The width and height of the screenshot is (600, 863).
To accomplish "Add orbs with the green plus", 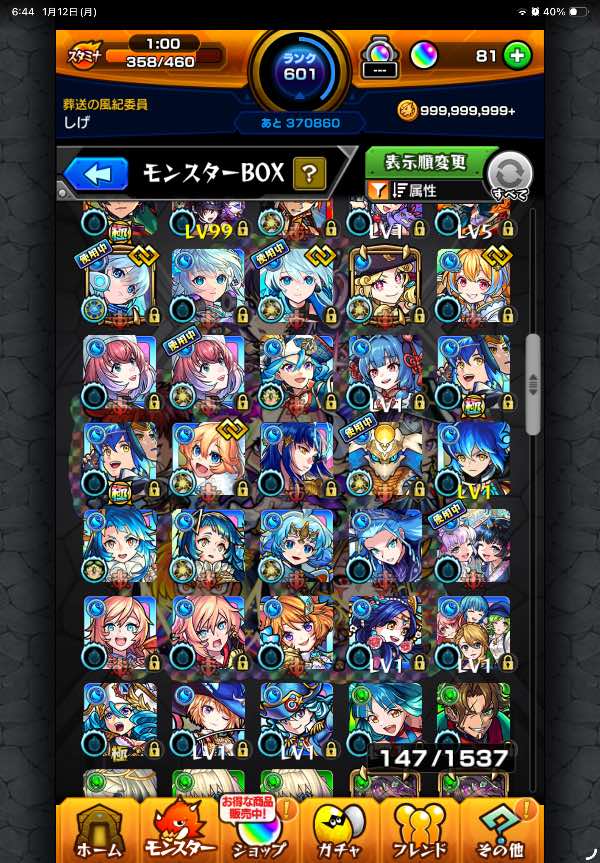I will 517,55.
